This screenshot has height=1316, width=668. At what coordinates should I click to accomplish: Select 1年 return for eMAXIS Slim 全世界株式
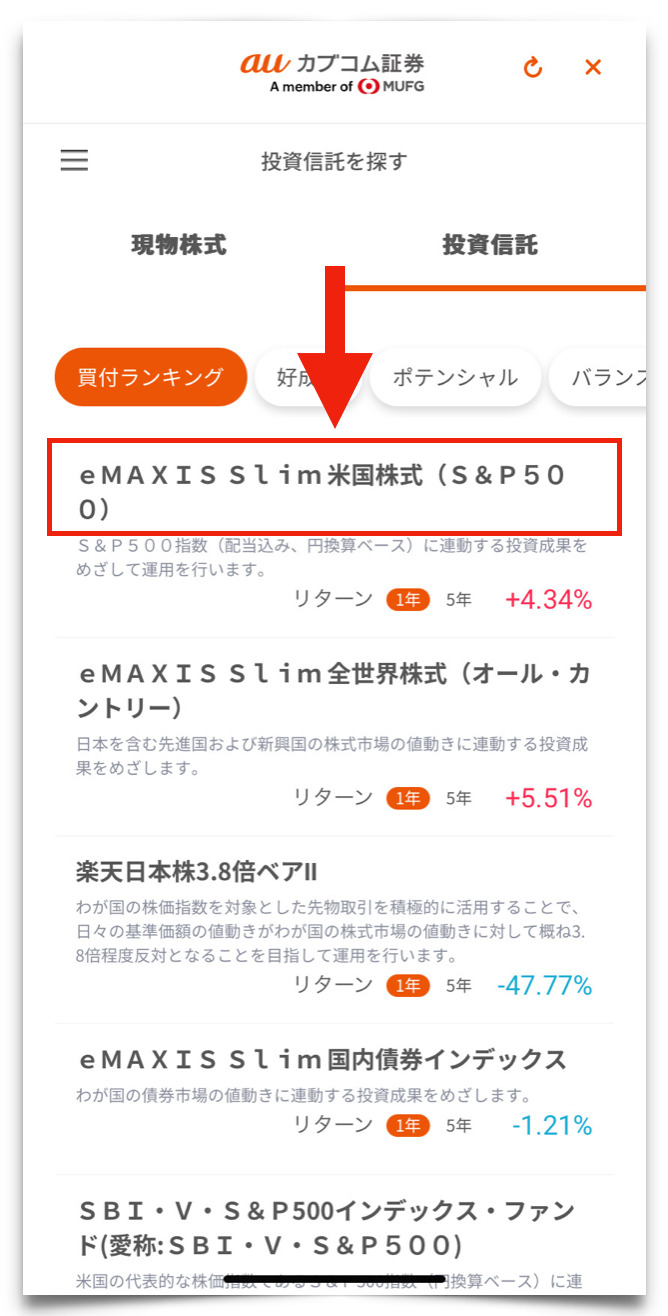click(409, 798)
